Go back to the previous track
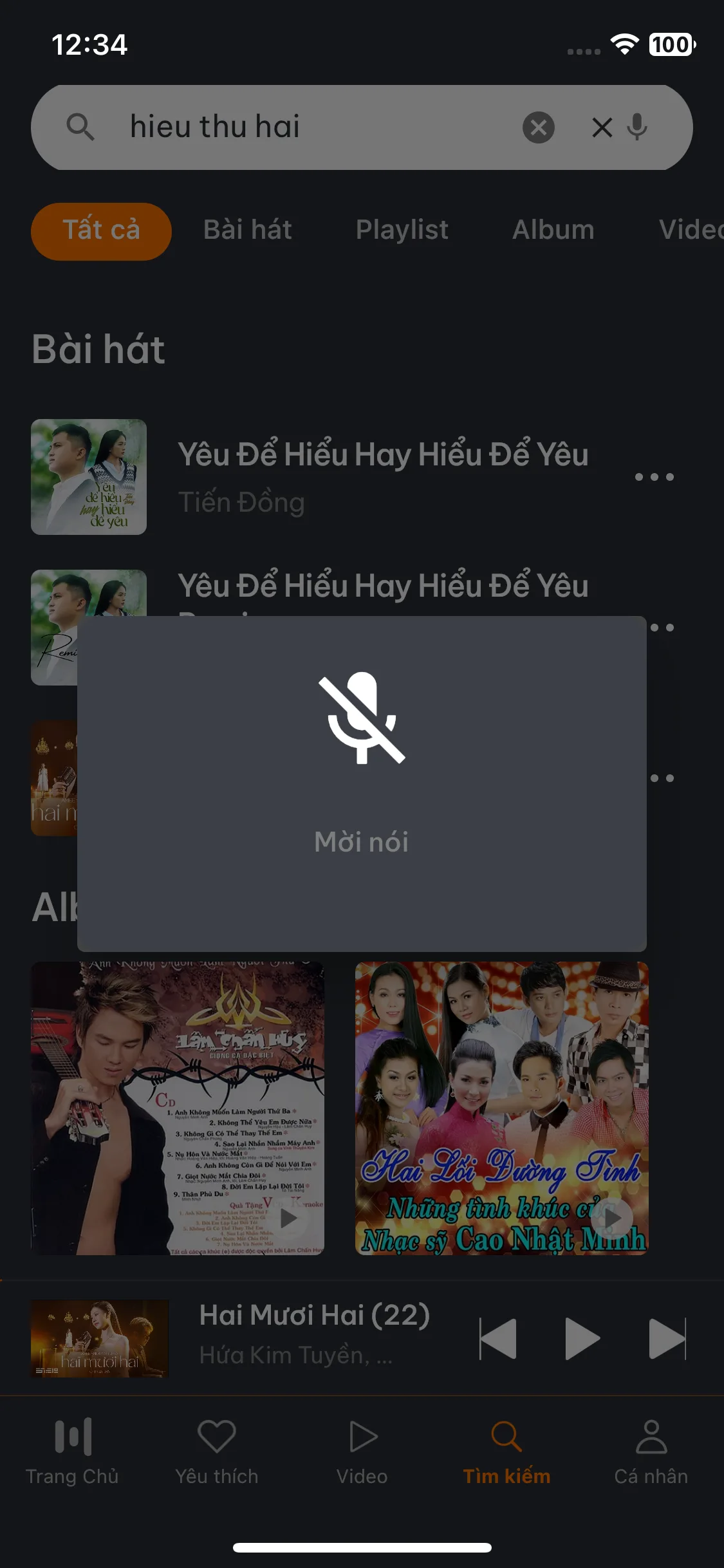This screenshot has height=1568, width=724. pyautogui.click(x=497, y=1338)
